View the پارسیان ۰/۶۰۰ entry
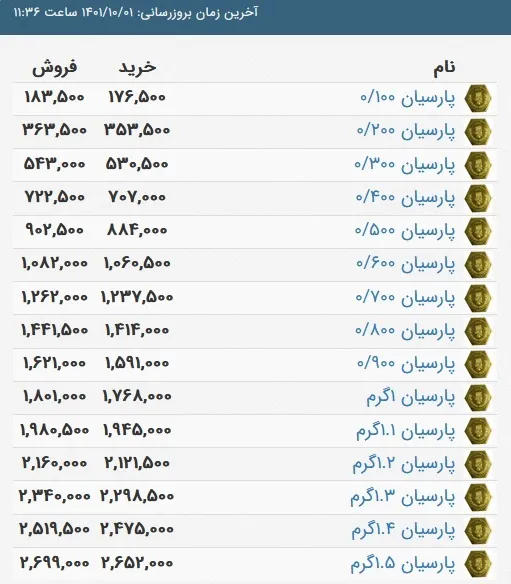 click(x=406, y=264)
